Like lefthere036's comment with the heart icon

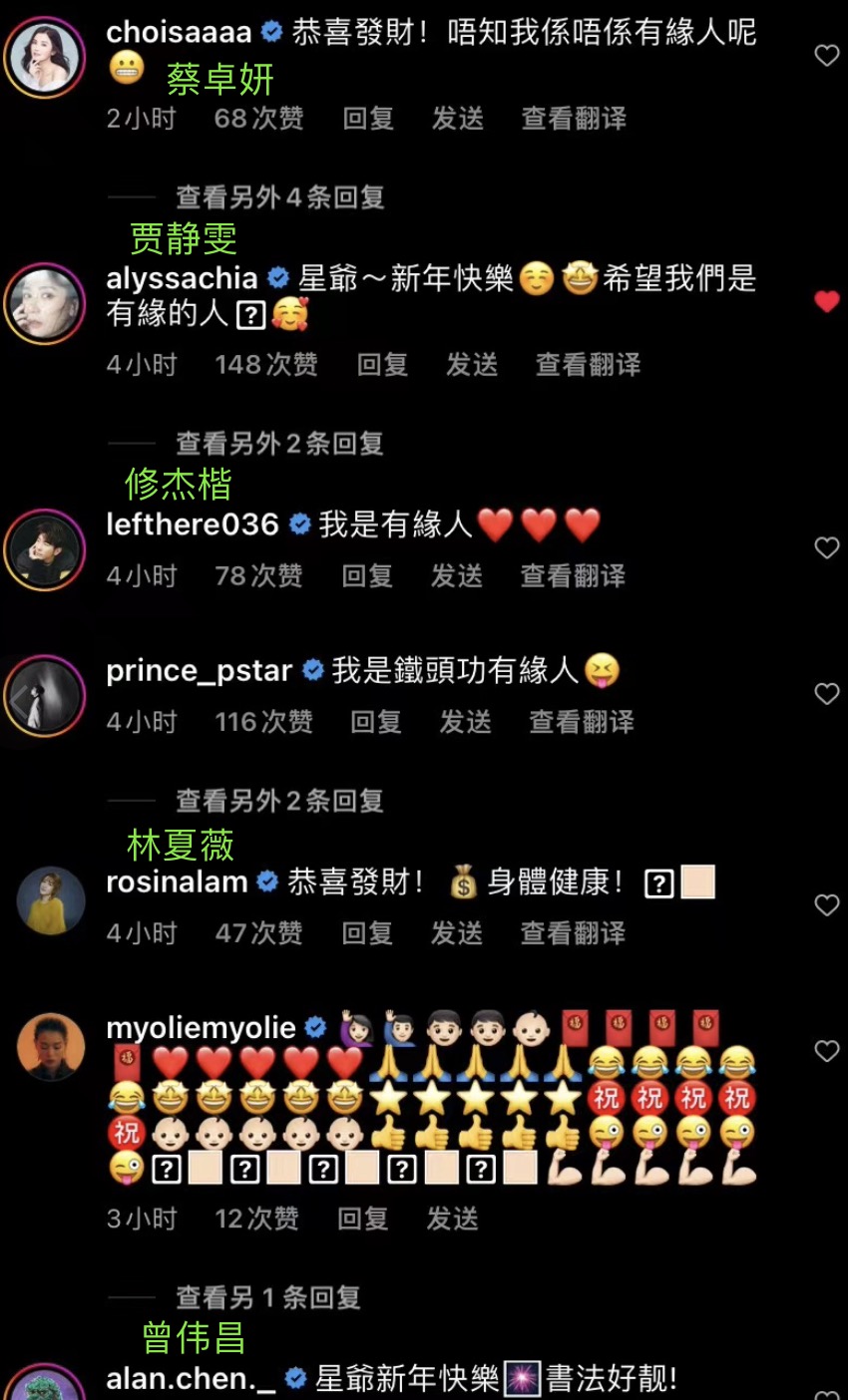pyautogui.click(x=827, y=547)
